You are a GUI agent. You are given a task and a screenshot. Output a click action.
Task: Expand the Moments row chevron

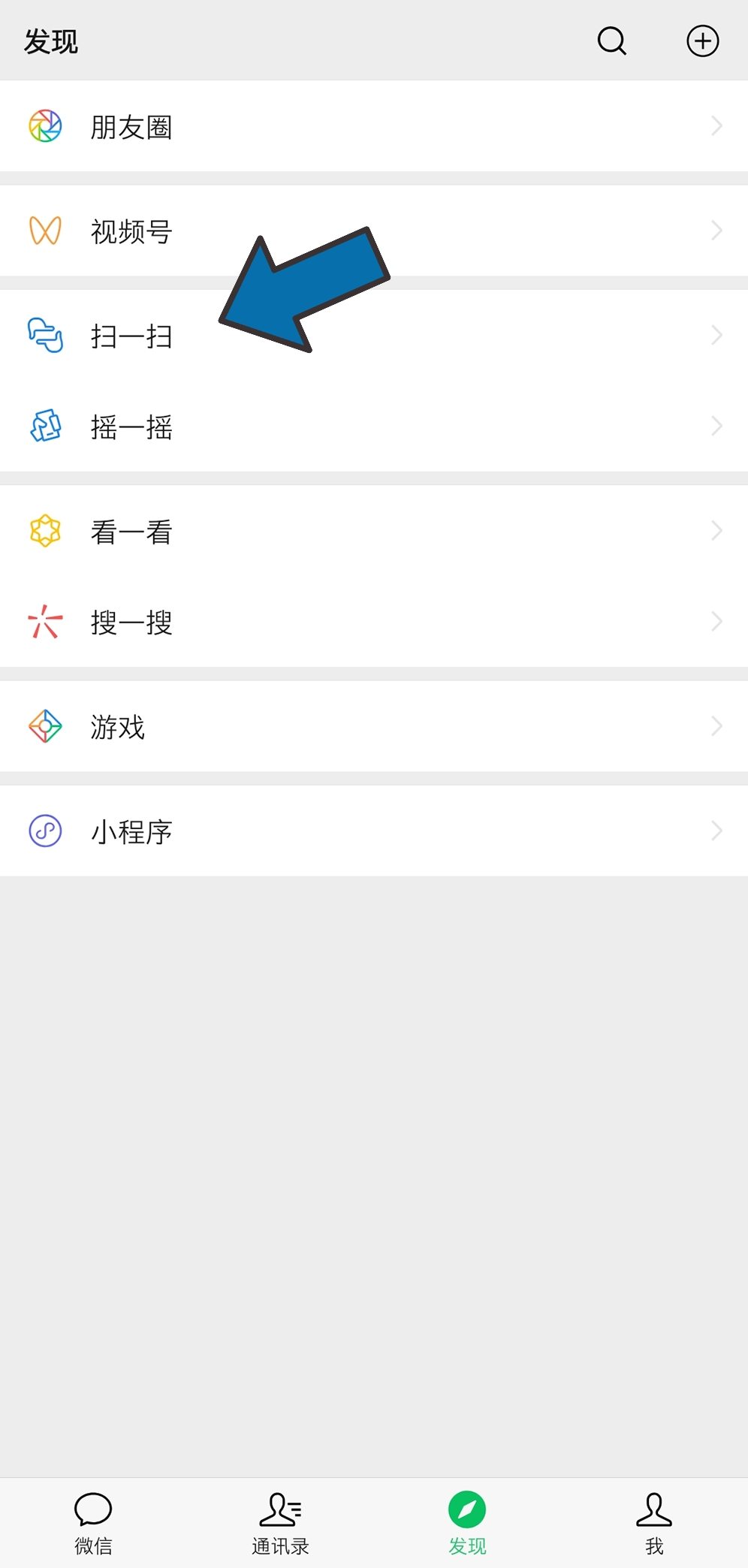(x=716, y=126)
